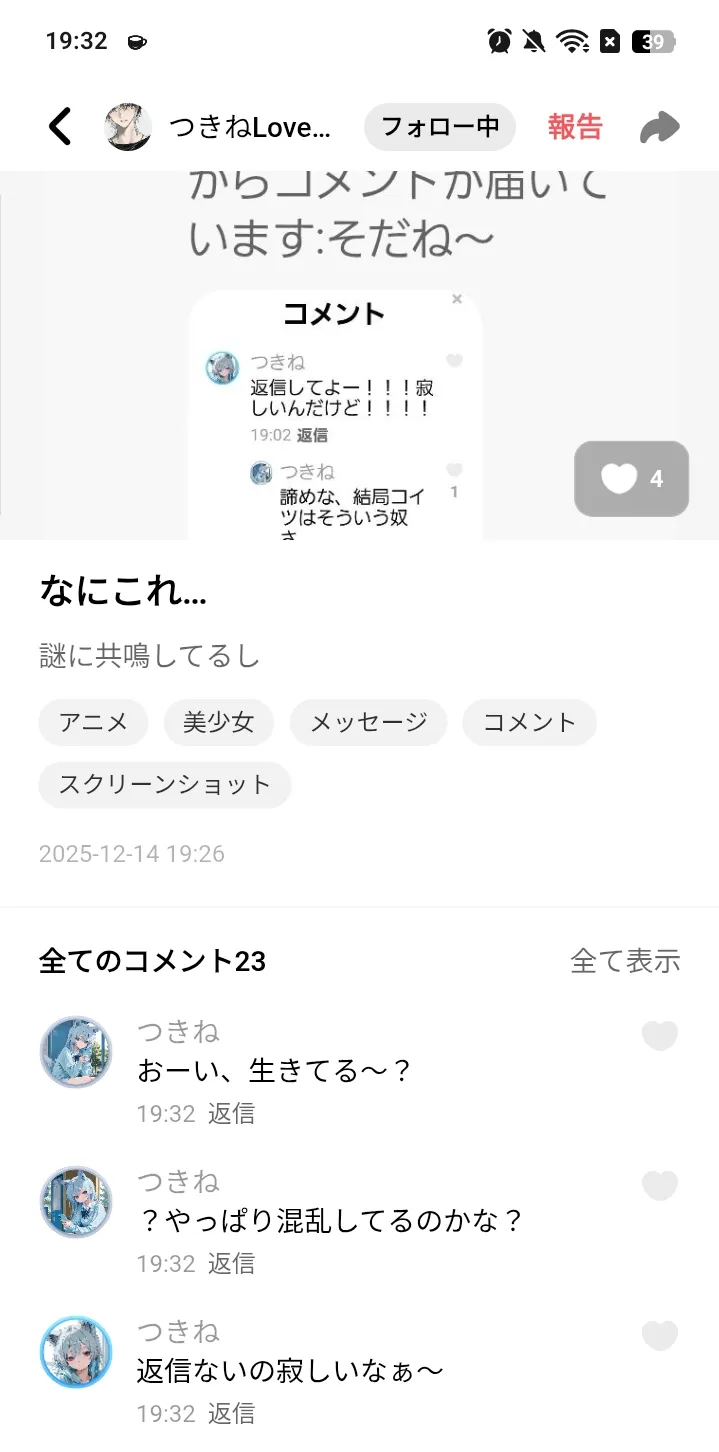719x1452 pixels.
Task: Open the スクリーンショット tag
Action: 165,785
